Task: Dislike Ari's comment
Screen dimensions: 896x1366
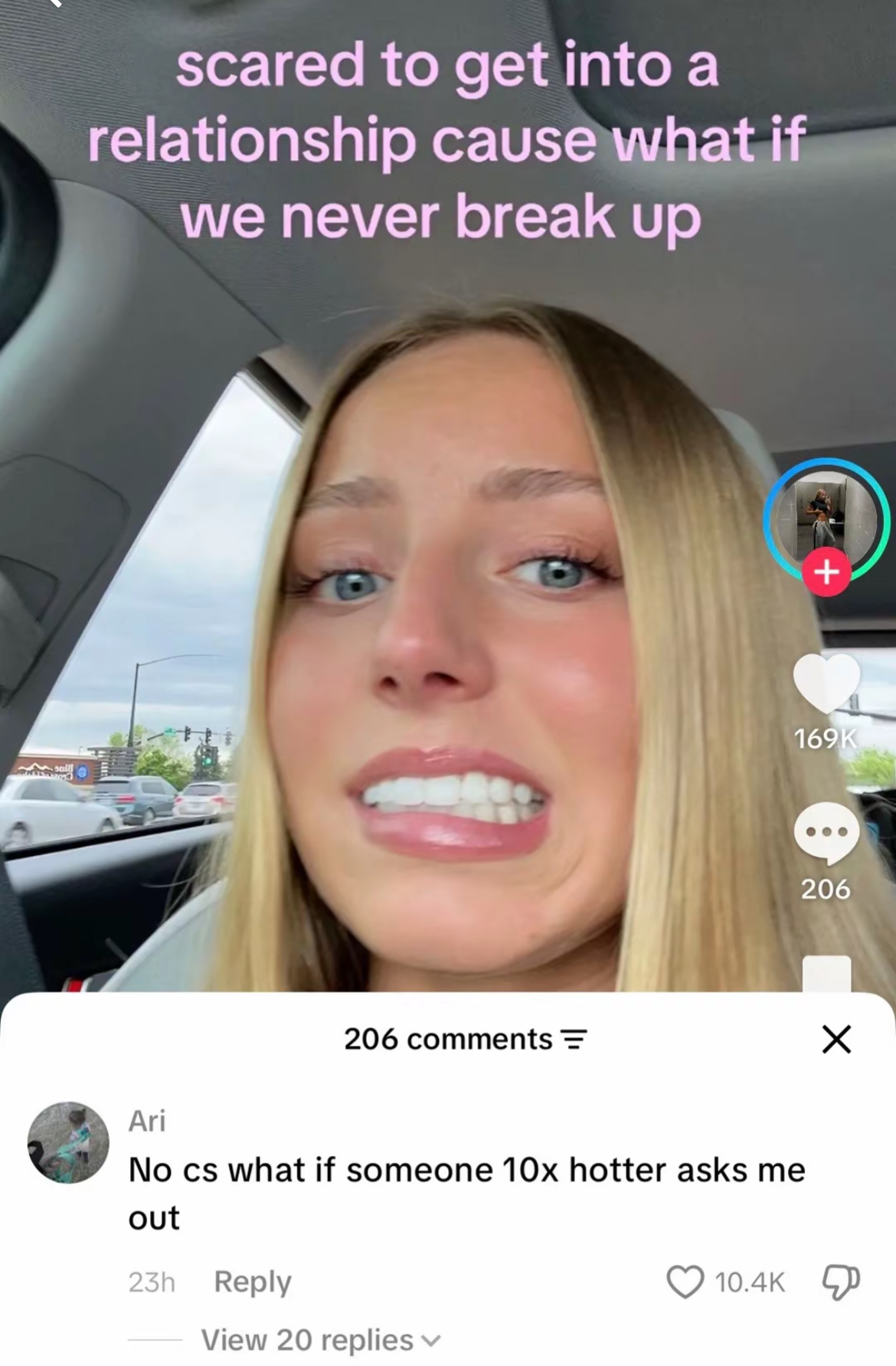Action: pos(840,1282)
